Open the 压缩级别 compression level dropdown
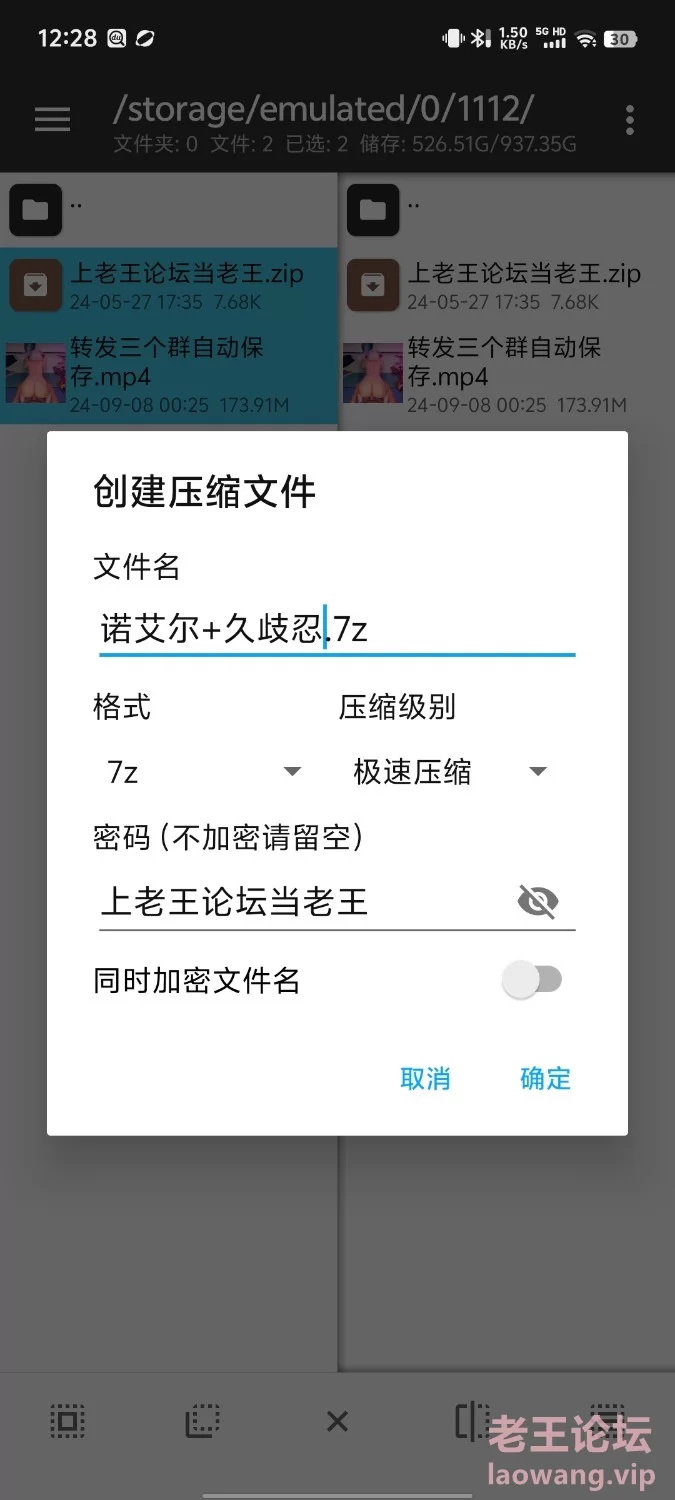Image resolution: width=675 pixels, height=1500 pixels. pos(450,772)
